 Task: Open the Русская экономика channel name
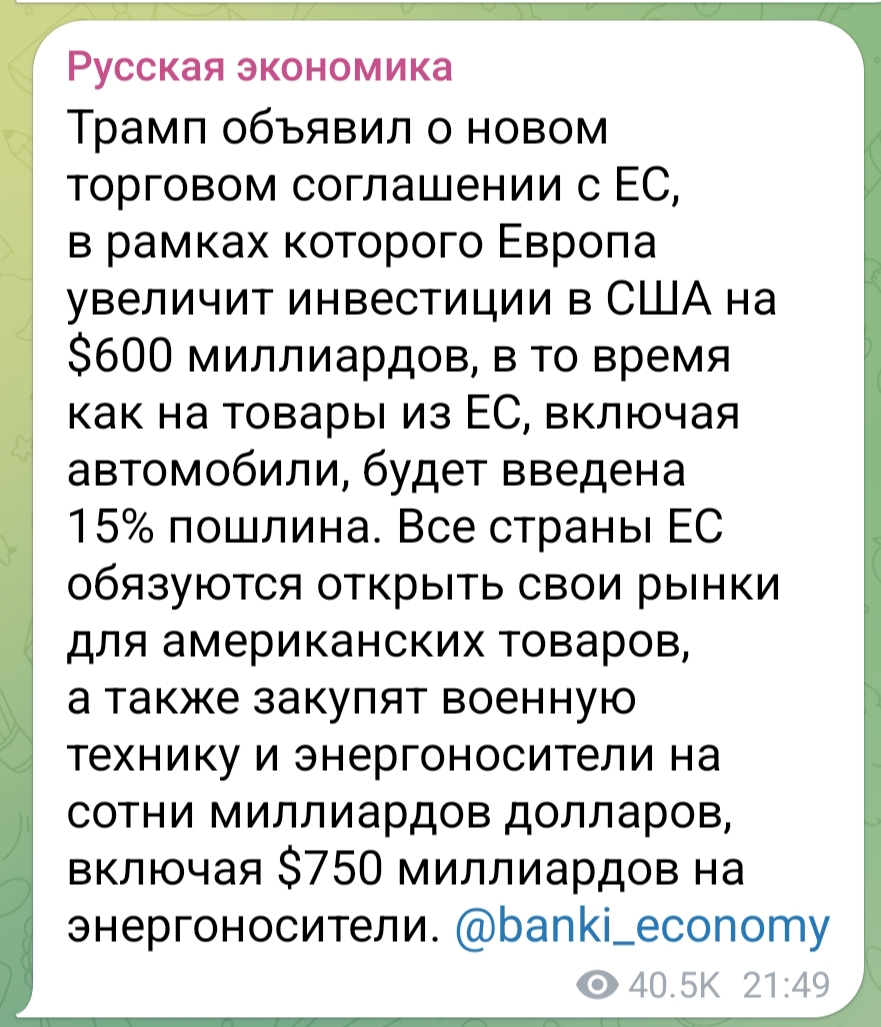point(259,70)
